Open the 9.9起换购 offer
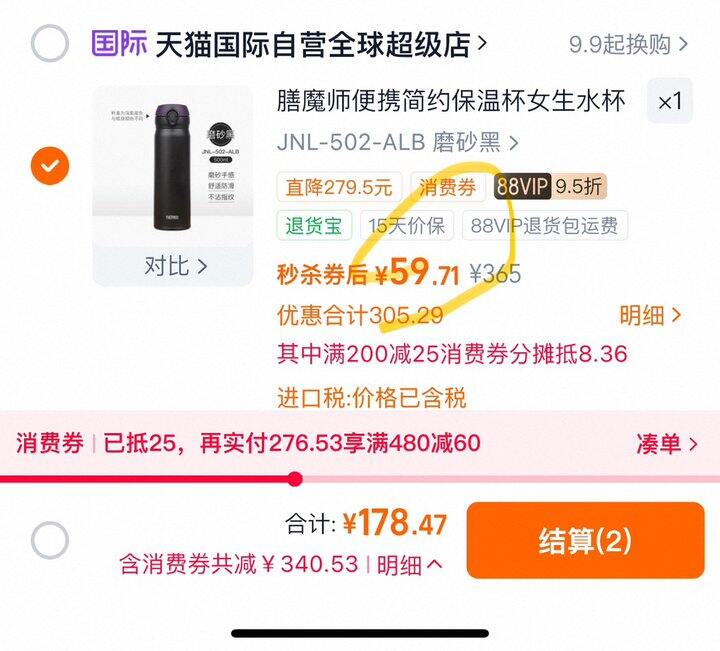Screen dimensions: 720x651 tap(628, 44)
